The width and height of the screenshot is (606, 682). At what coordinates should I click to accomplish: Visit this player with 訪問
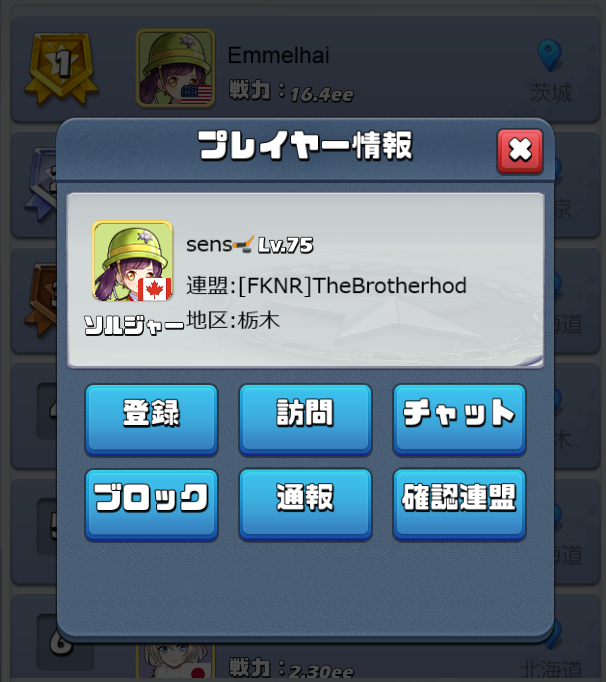305,416
